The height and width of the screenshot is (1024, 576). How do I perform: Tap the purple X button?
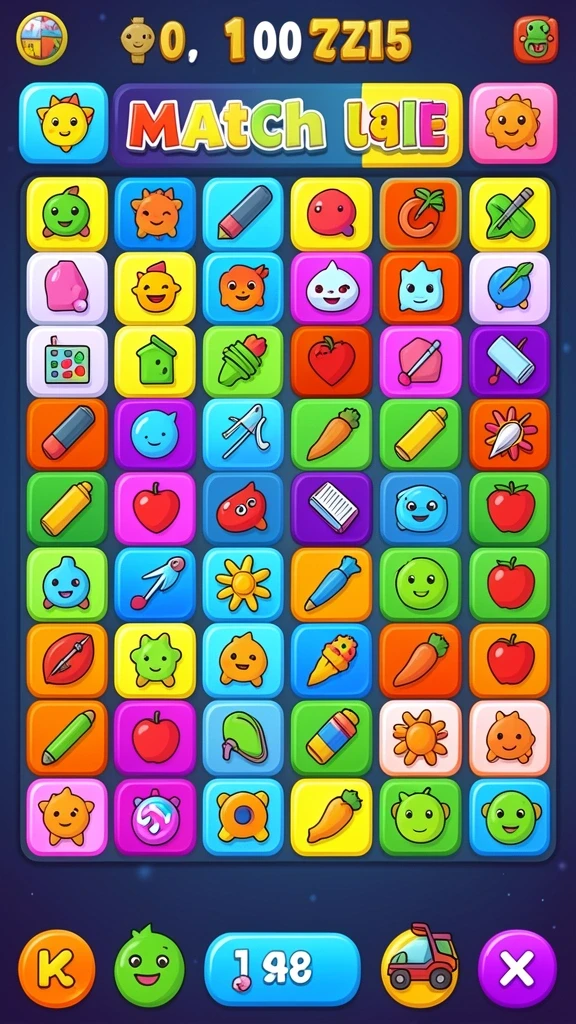pyautogui.click(x=517, y=968)
